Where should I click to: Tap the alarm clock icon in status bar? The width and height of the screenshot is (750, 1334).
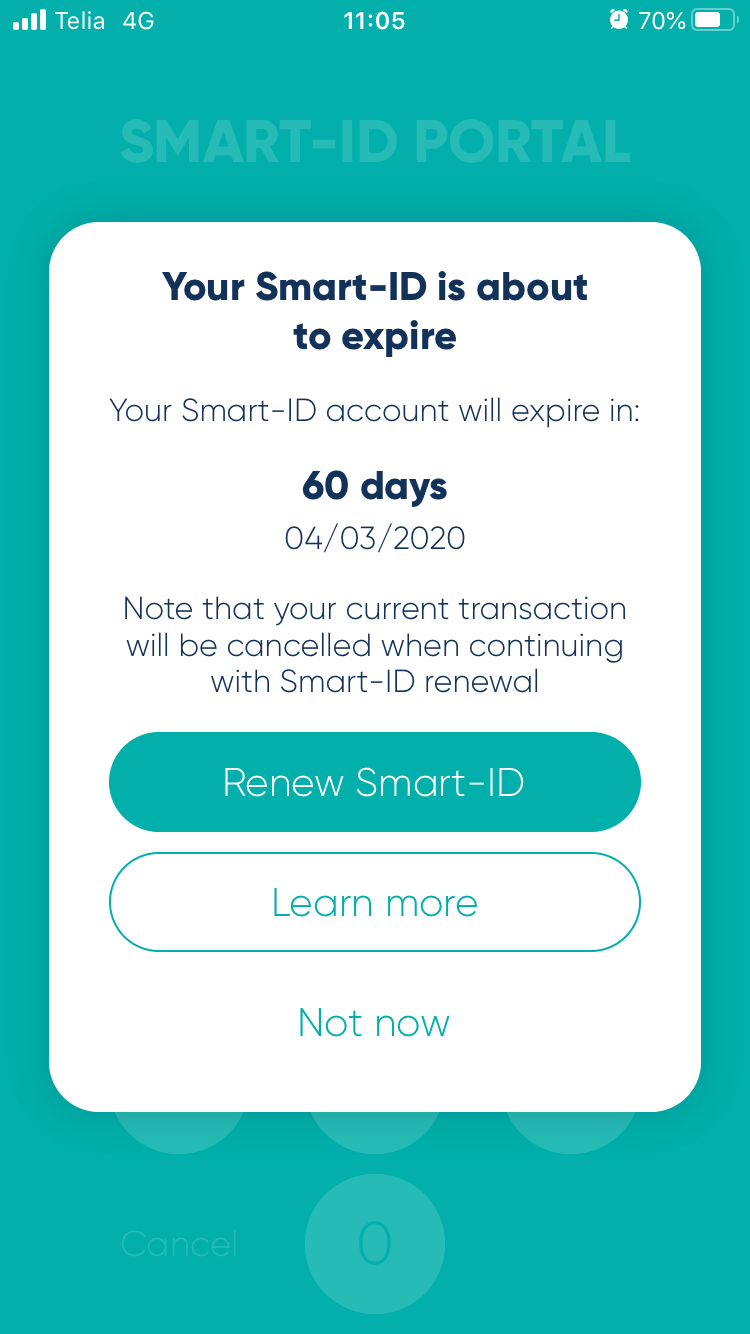(620, 19)
